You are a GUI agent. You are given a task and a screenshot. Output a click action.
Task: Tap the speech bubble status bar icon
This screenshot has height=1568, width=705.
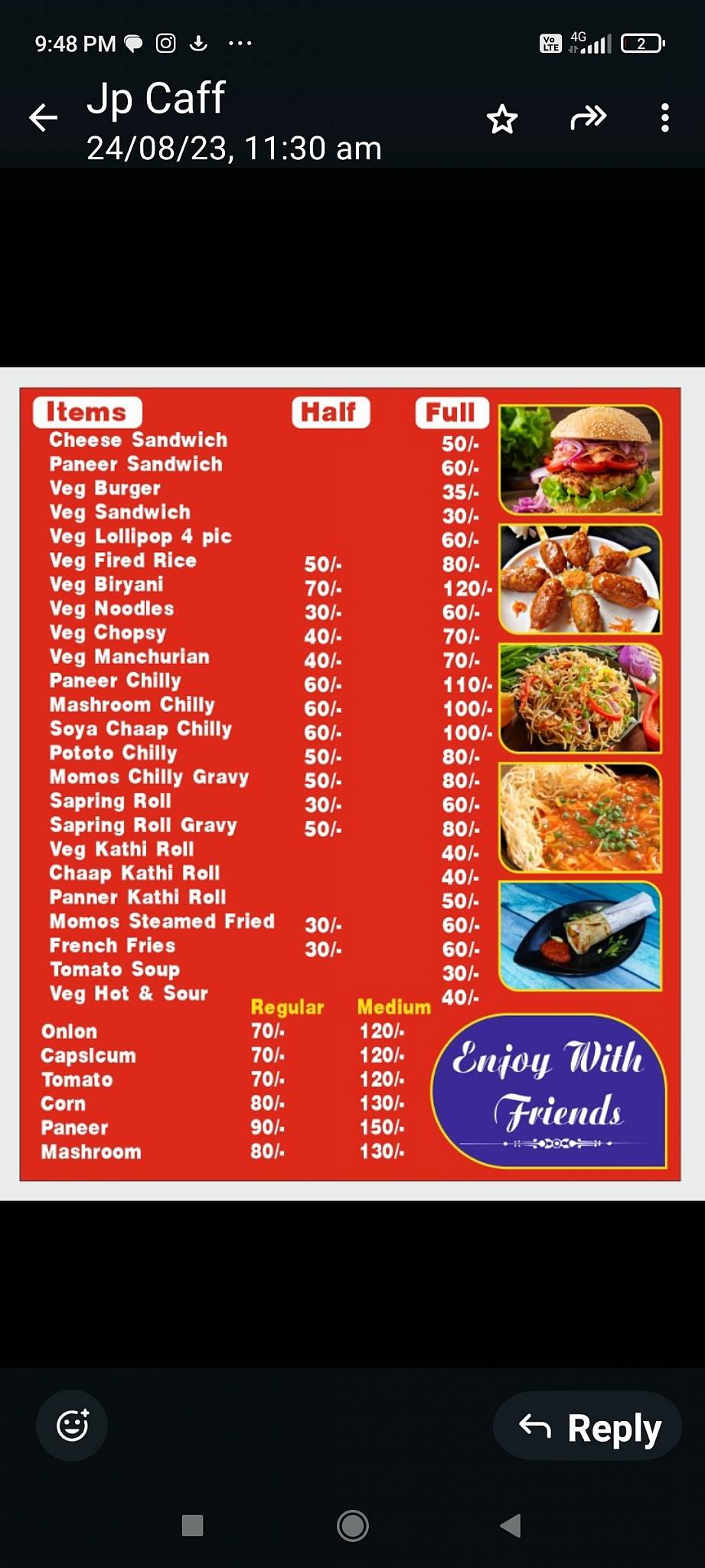click(x=133, y=44)
